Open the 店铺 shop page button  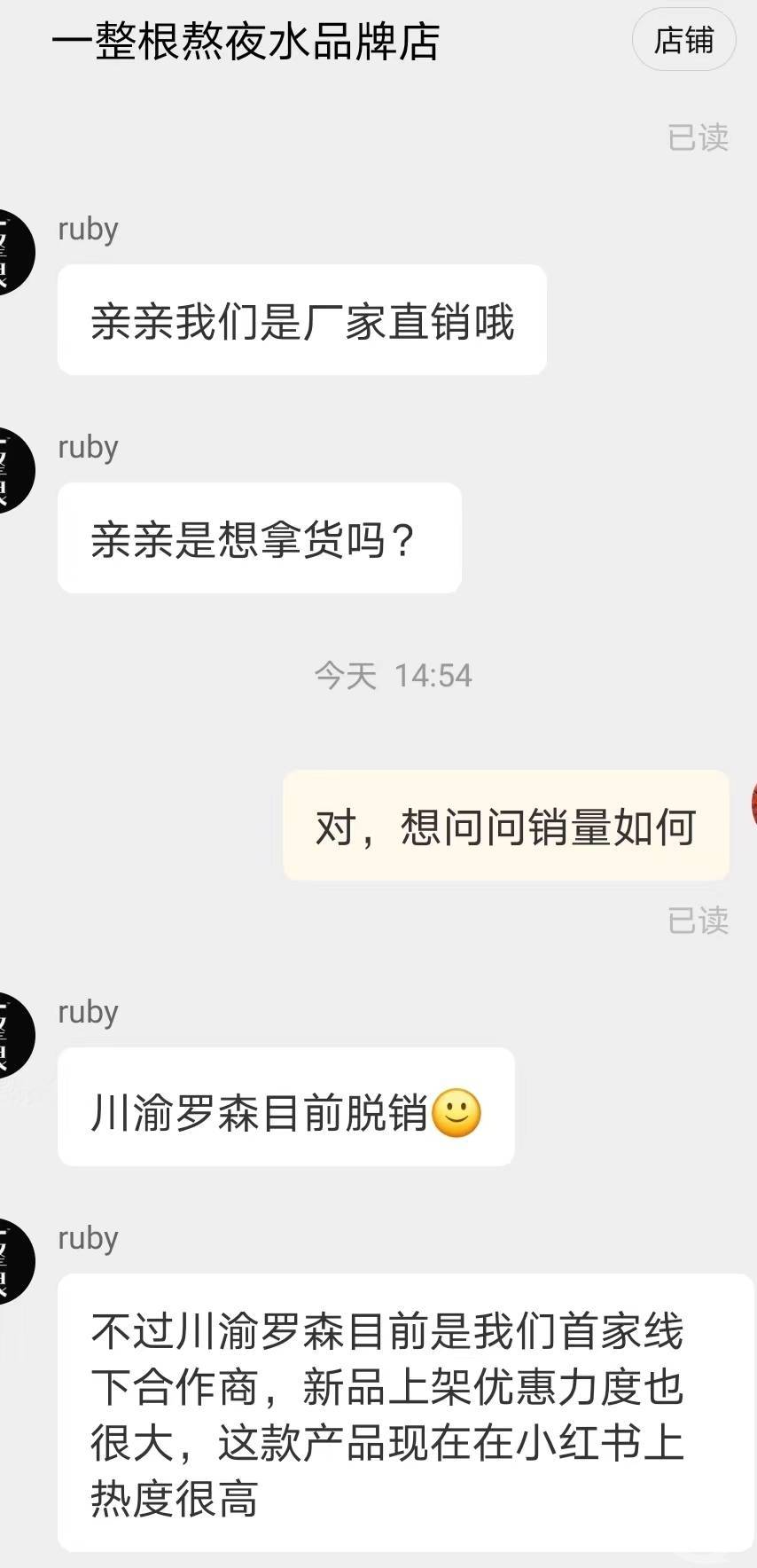[683, 41]
